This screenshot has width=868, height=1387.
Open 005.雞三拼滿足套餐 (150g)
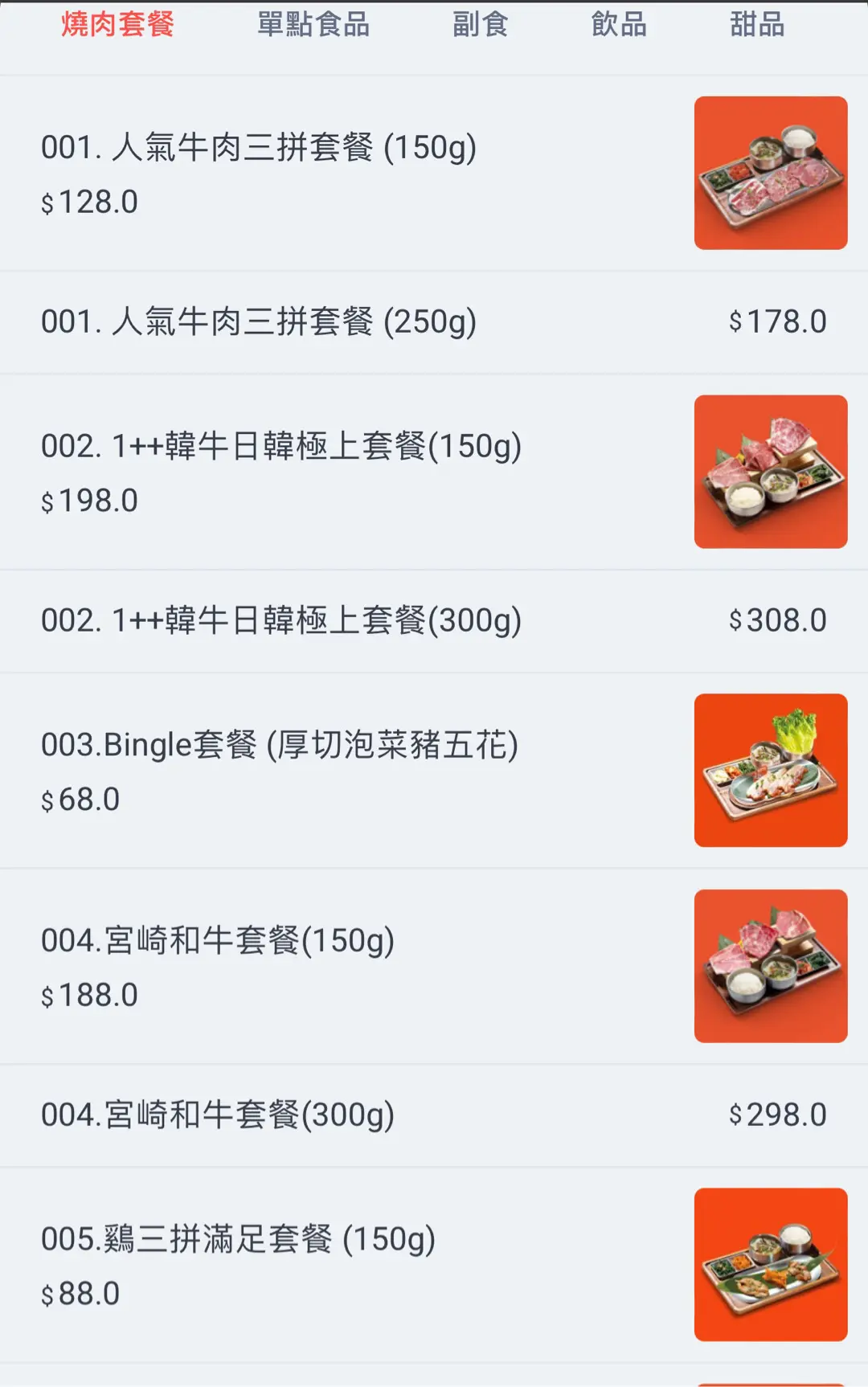(x=238, y=1240)
